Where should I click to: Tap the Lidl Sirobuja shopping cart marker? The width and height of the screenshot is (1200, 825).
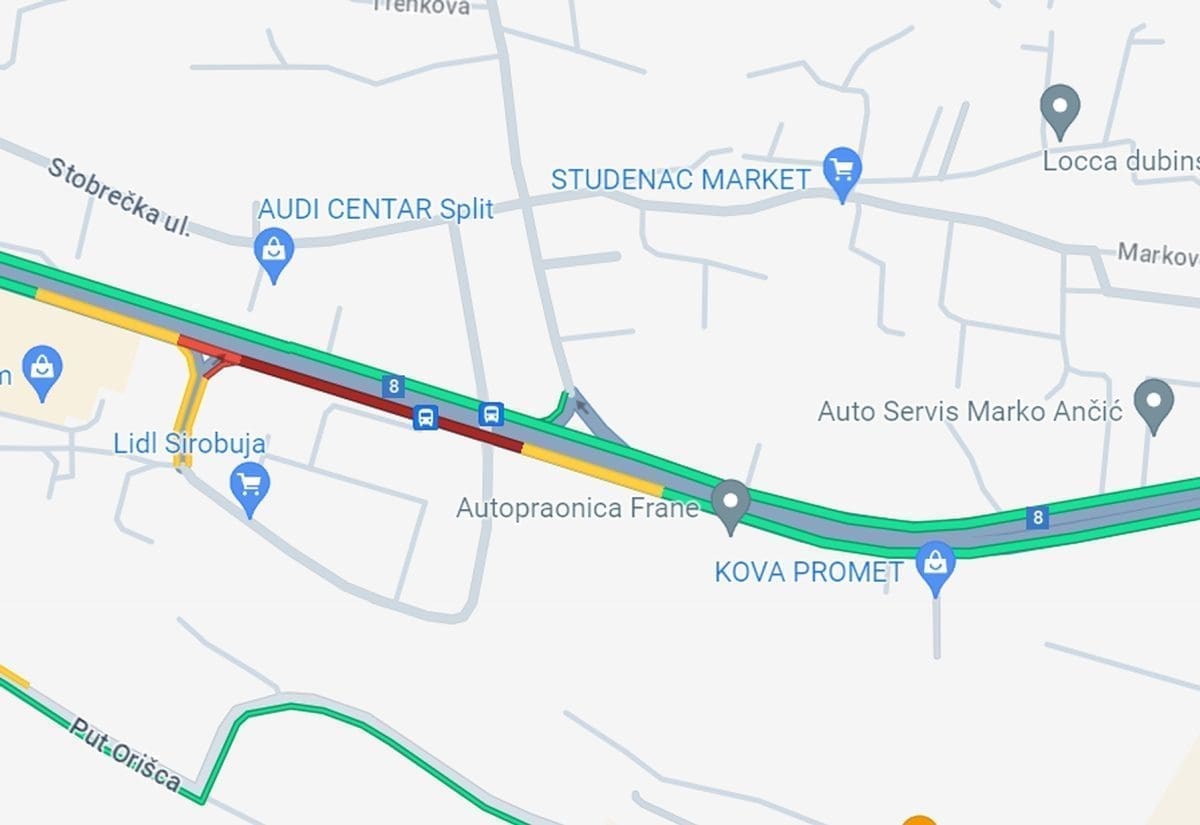(x=249, y=485)
